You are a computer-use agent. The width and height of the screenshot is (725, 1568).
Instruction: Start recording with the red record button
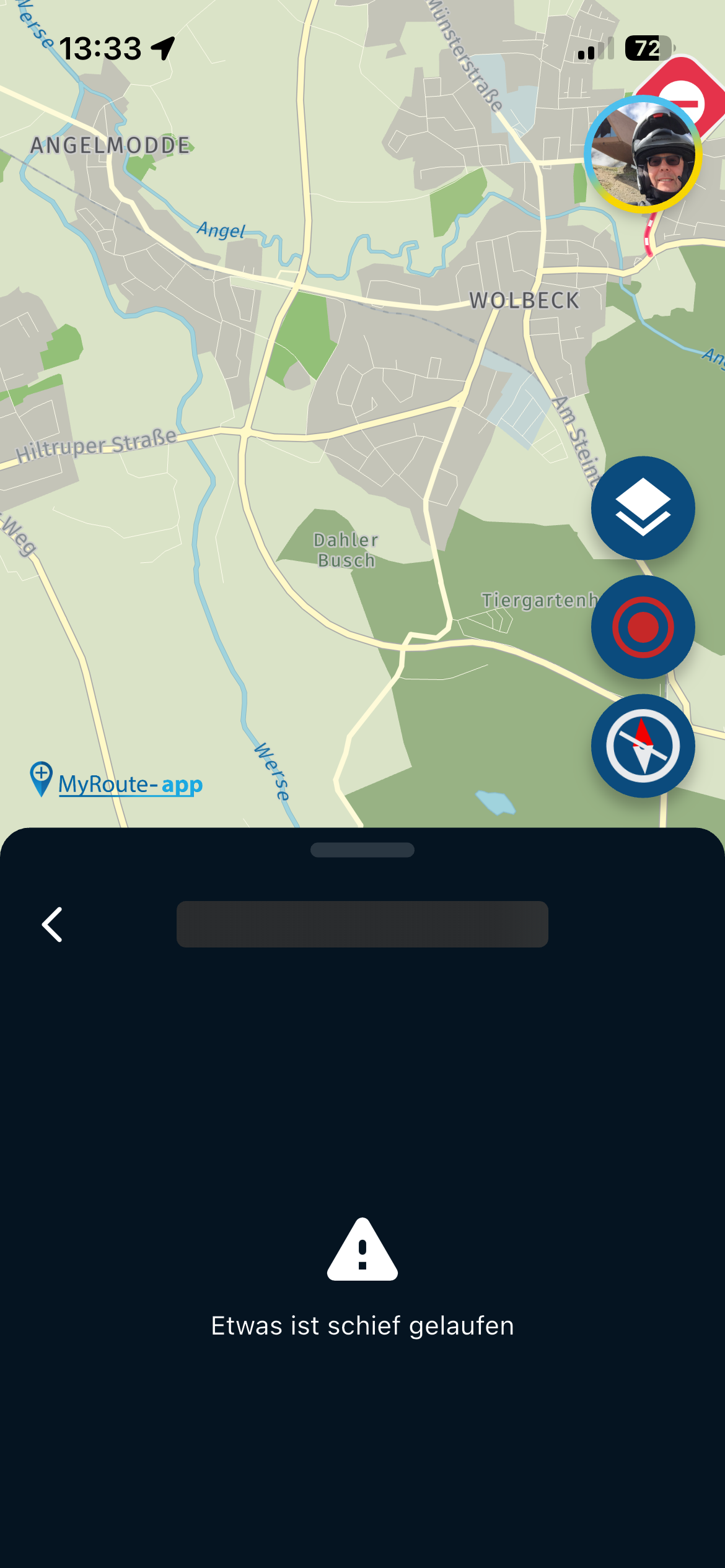[x=643, y=627]
